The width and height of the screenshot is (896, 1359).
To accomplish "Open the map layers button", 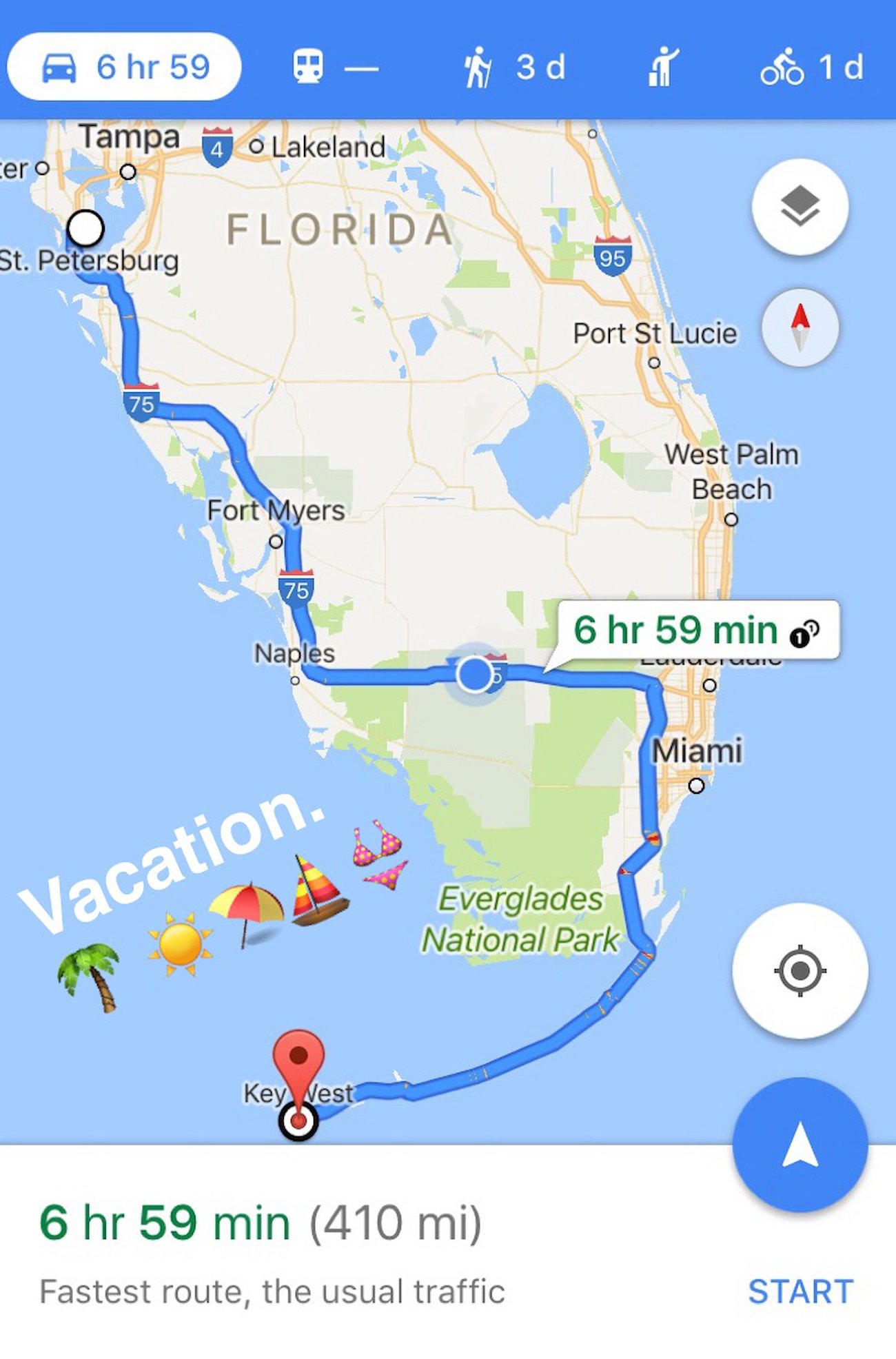I will (800, 206).
